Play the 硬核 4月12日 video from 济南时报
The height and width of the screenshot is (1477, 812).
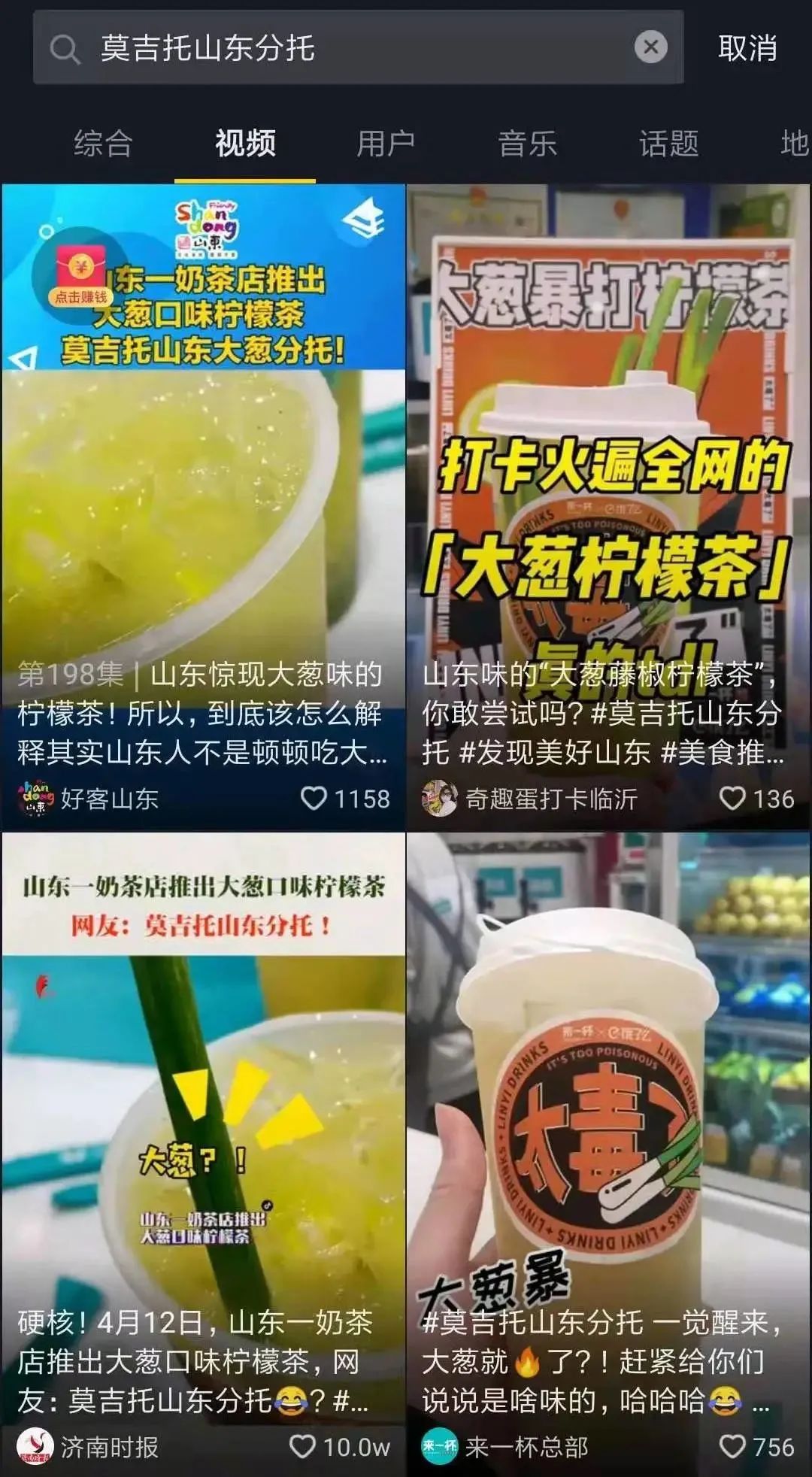[203, 1128]
